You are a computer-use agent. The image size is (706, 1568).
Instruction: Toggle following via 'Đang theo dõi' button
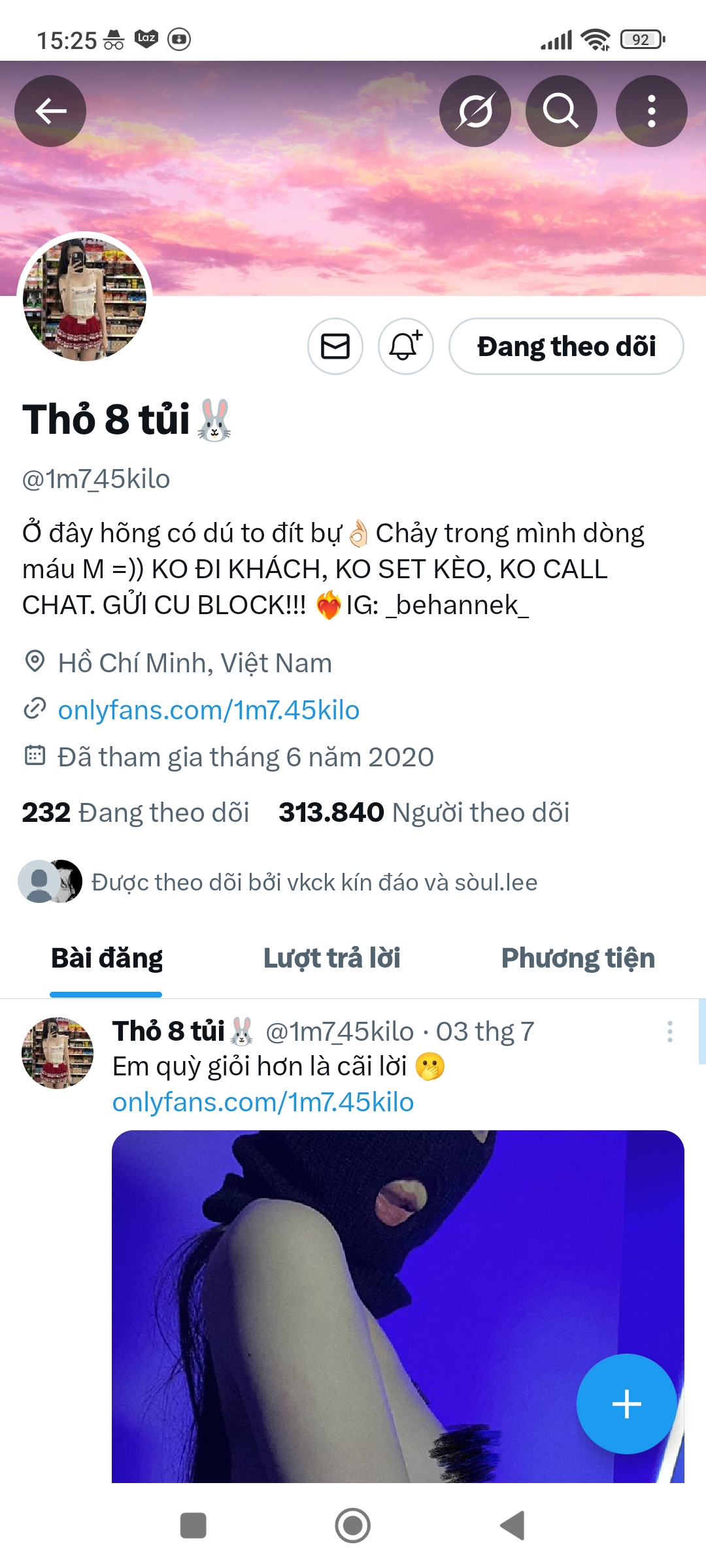(567, 347)
